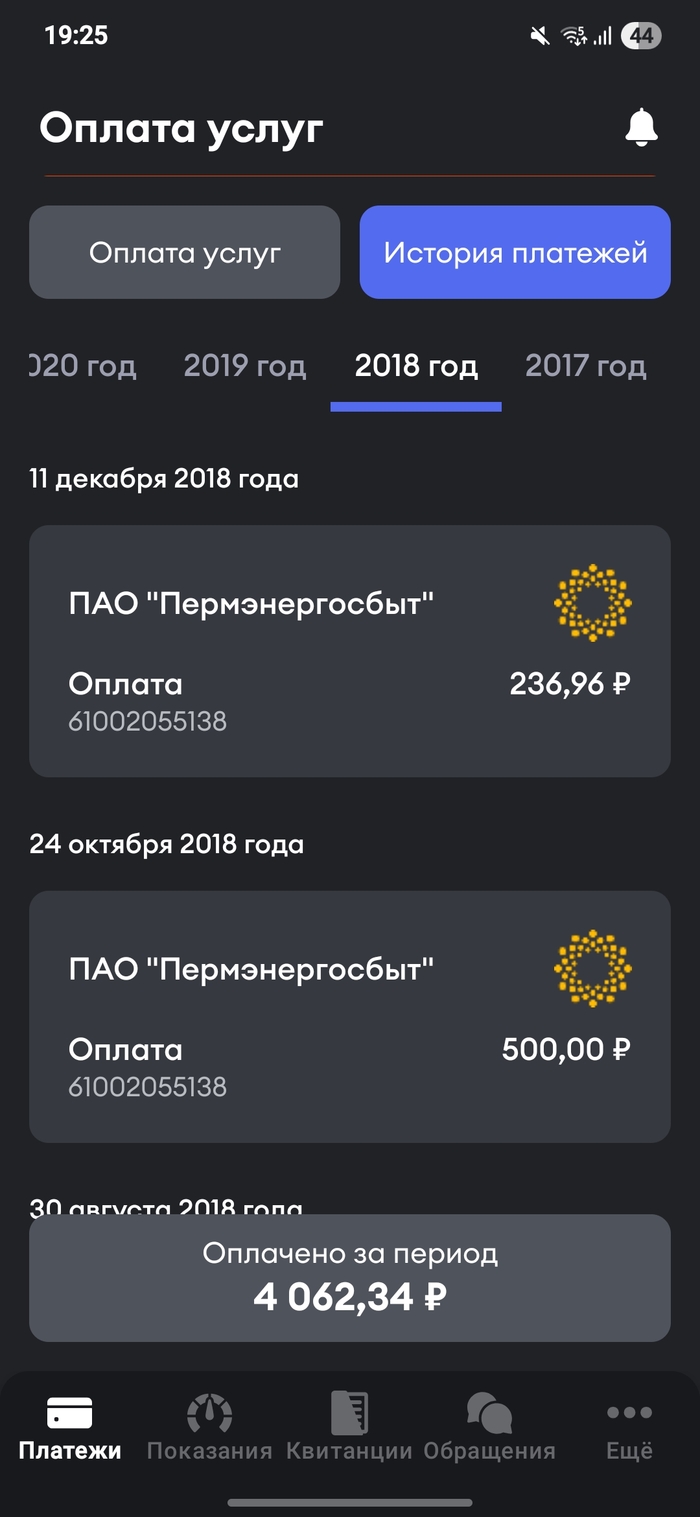Open the 236,96 ₽ Пермэнергосбыт payment
Image resolution: width=700 pixels, height=1517 pixels.
click(x=350, y=651)
